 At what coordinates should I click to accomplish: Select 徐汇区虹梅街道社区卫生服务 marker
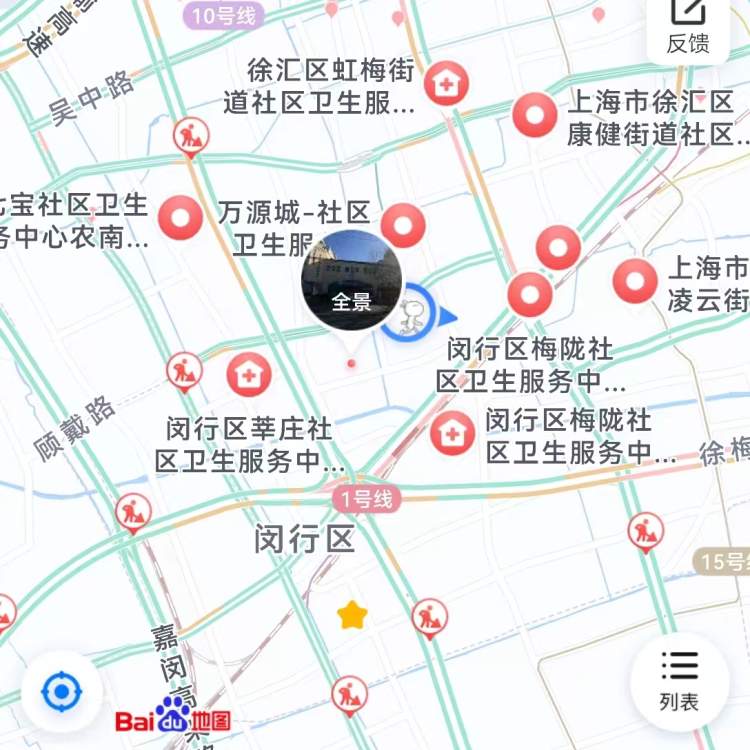pos(446,83)
